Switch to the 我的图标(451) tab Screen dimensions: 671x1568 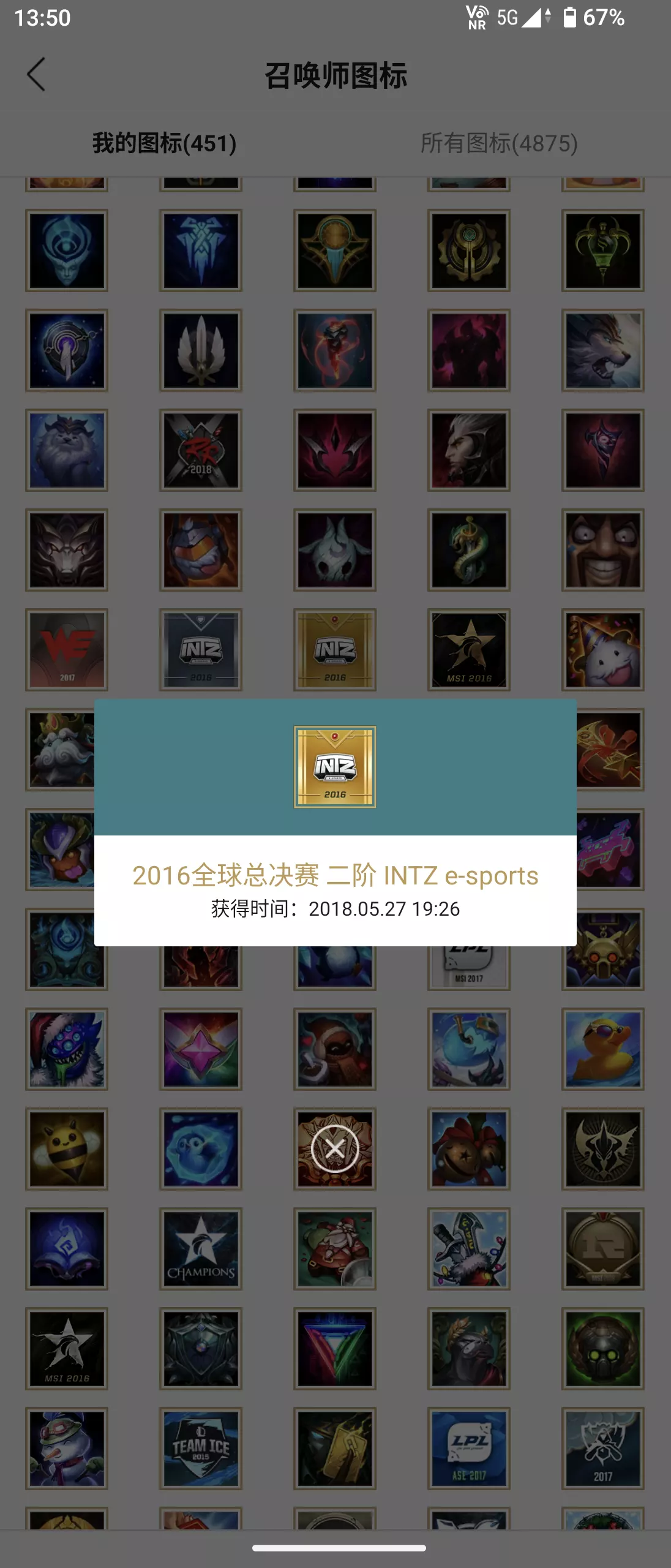coord(162,143)
